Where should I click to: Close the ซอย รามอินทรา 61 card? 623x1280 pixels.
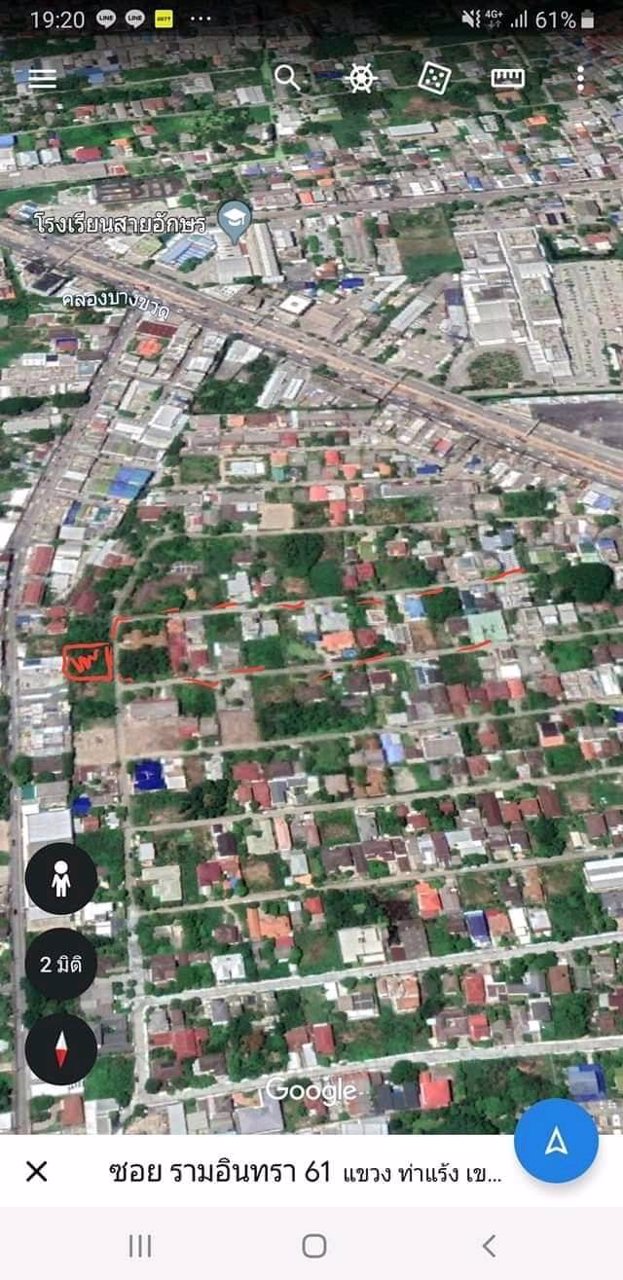pos(36,1171)
